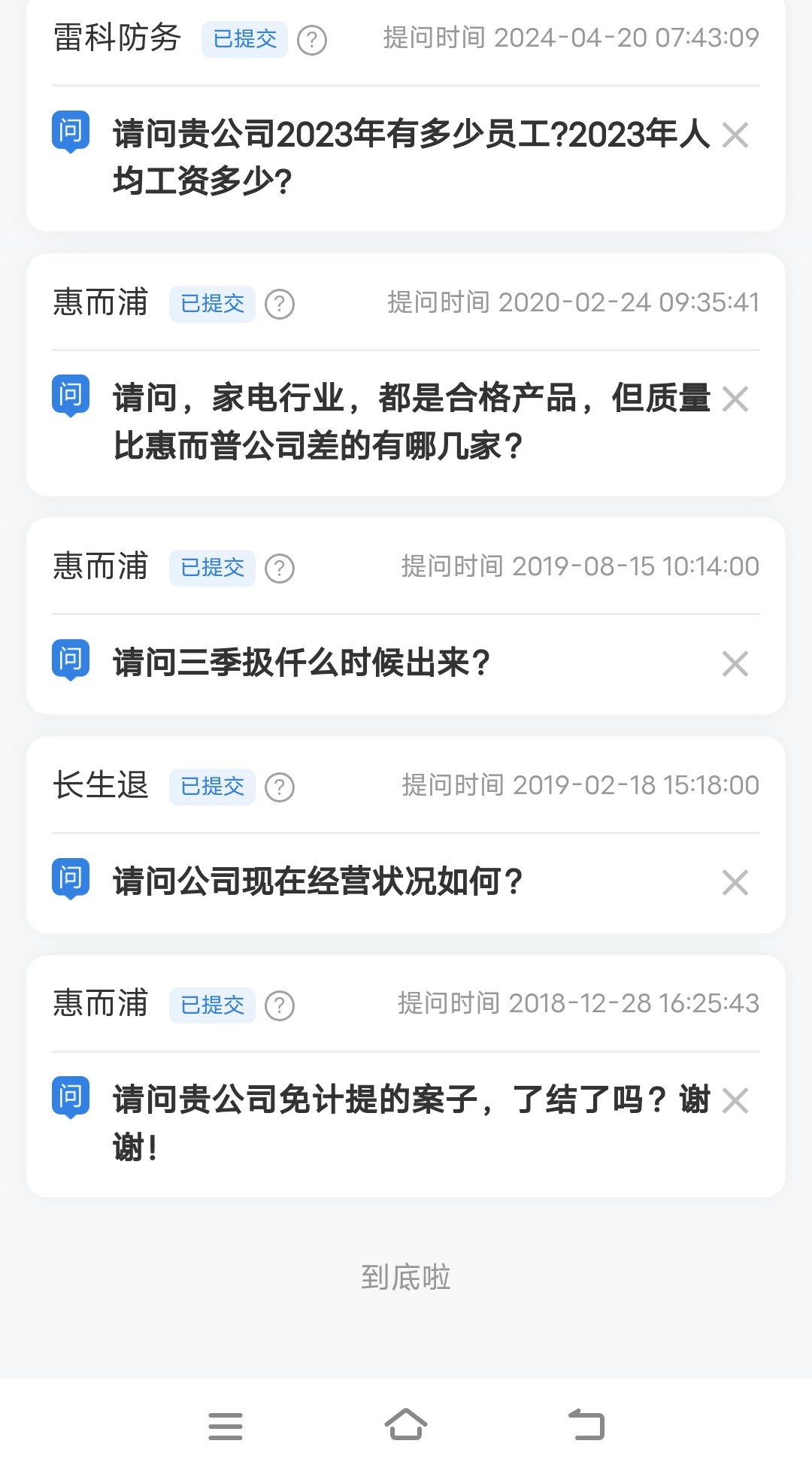Open the 雷科防务 question about 人均工资
Viewport: 812px width, 1474px height.
tap(411, 158)
